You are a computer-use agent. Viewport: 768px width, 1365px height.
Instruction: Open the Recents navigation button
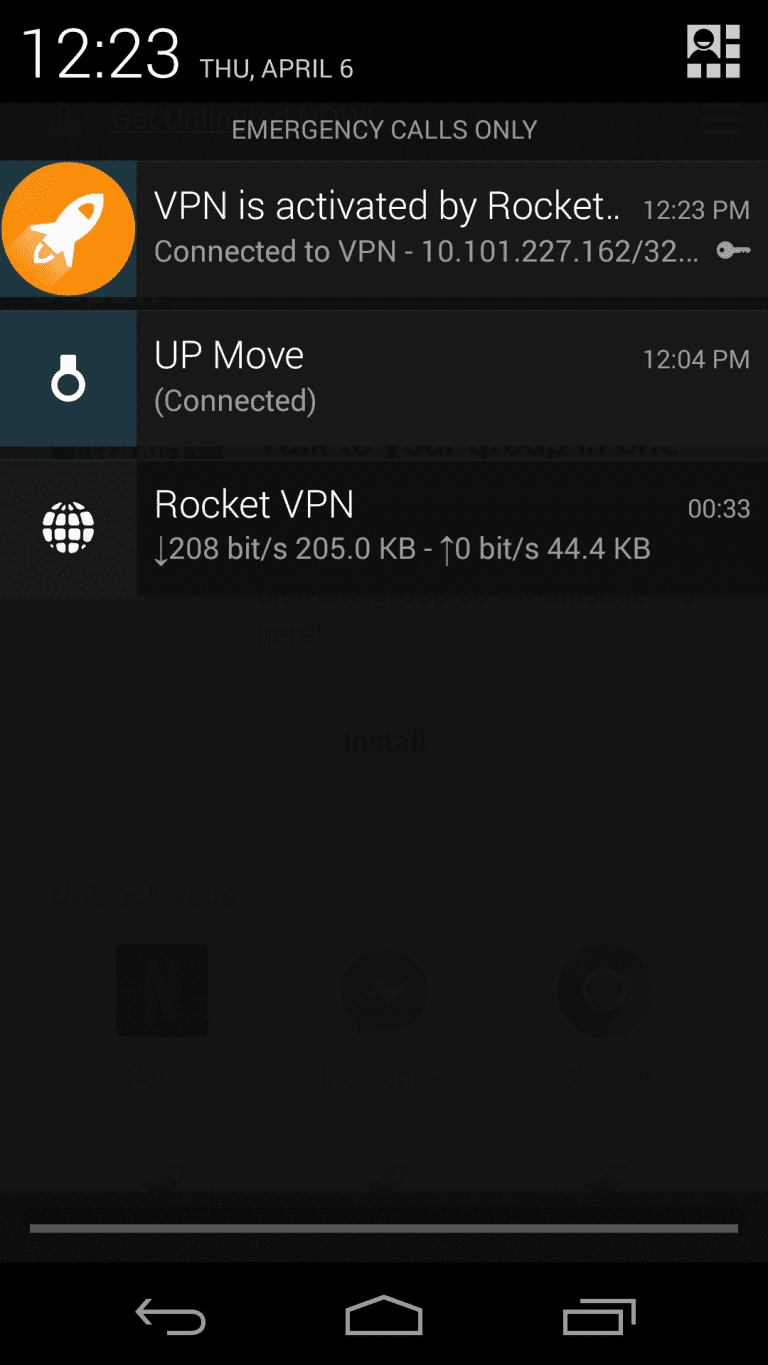[599, 1317]
